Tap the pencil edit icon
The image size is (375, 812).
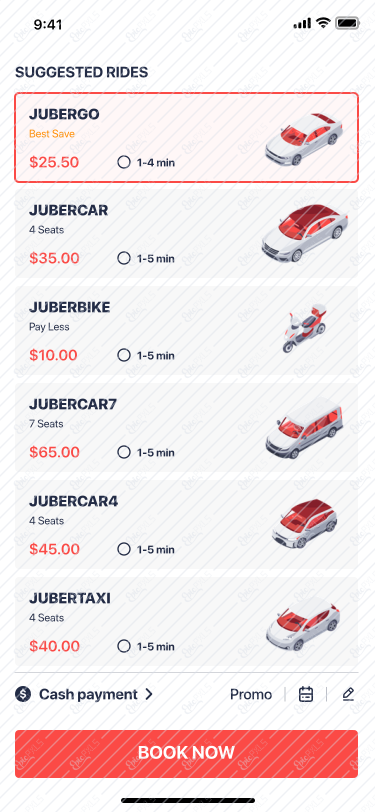(348, 694)
